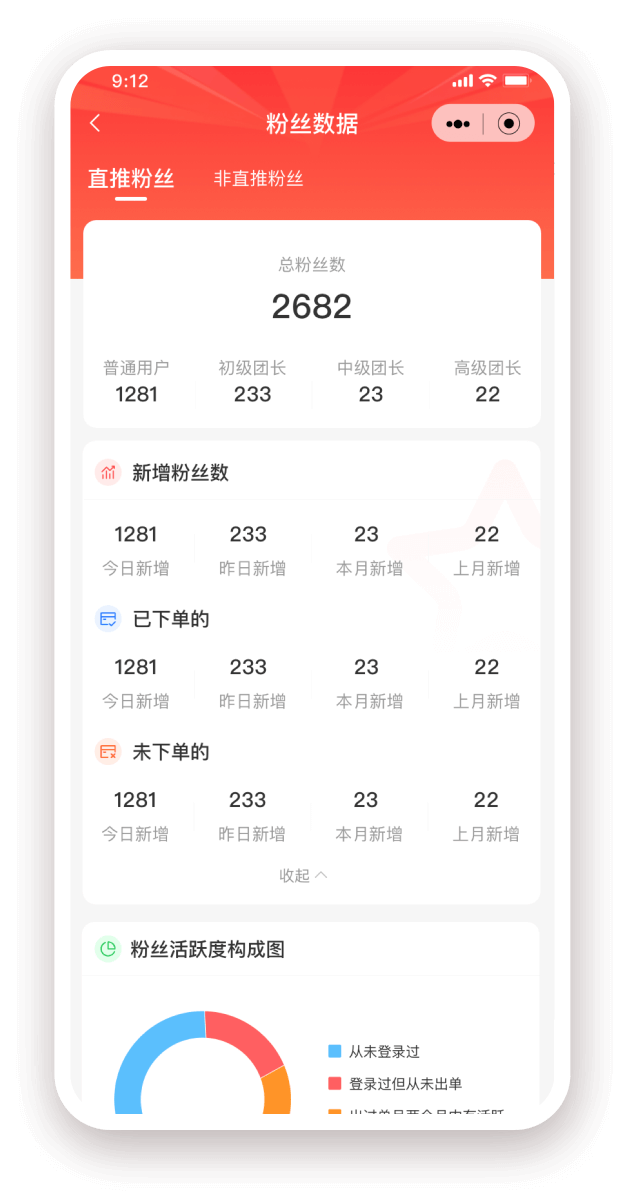
Task: Close the mini program with the circle button
Action: 509,124
